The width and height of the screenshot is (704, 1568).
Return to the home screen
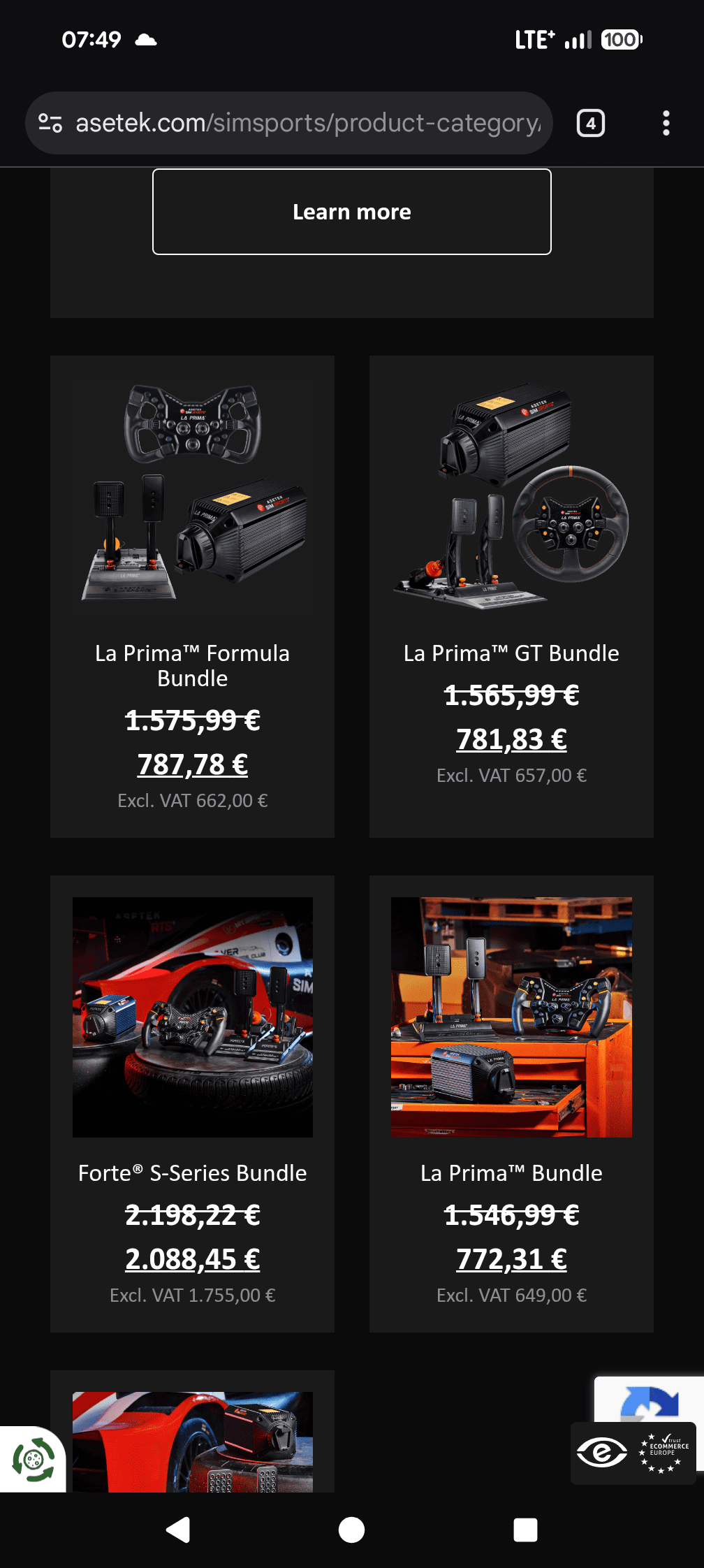coord(351,1530)
